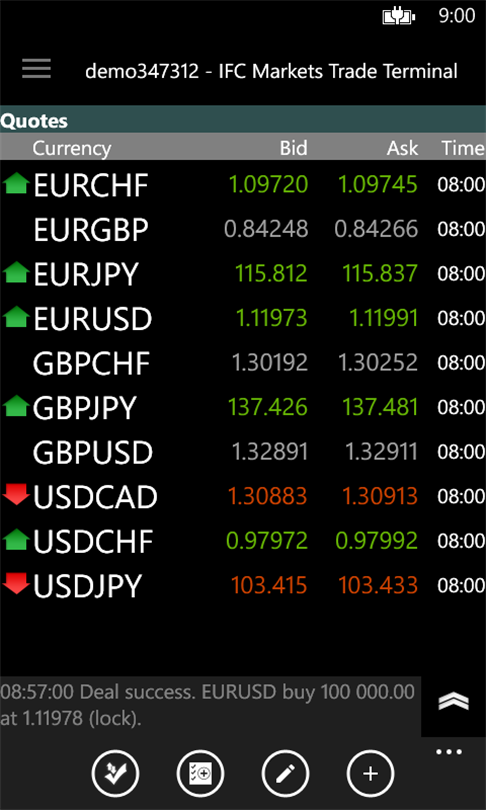The height and width of the screenshot is (810, 486).
Task: Select the GBPJPY currency pair
Action: pyautogui.click(x=243, y=407)
